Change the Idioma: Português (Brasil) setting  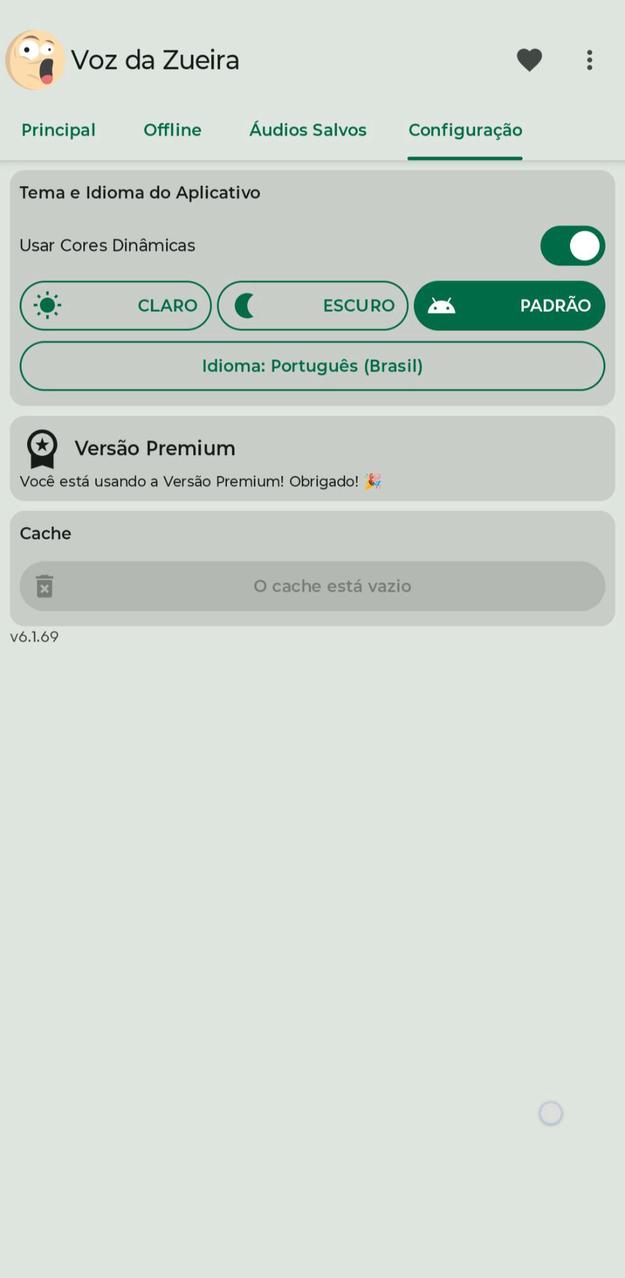(x=312, y=366)
